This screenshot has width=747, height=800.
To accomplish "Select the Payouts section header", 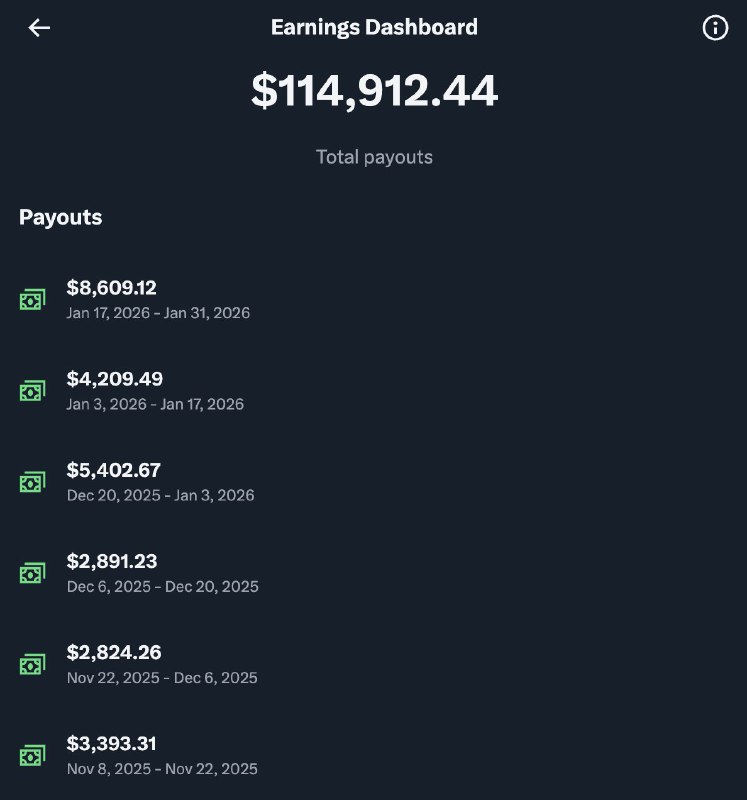I will (60, 217).
